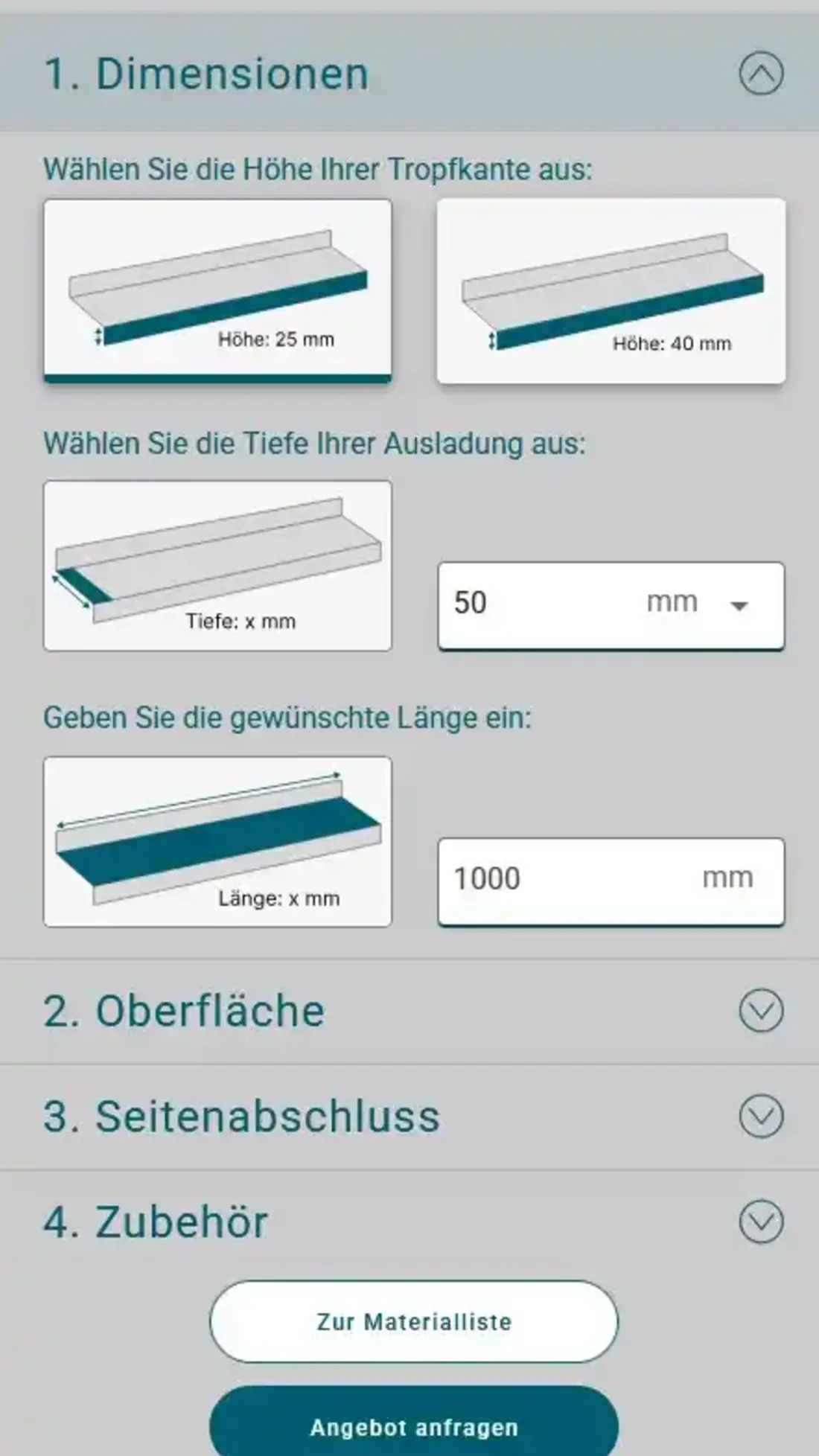
Task: Tap Angebot anfragen to request a quote
Action: pyautogui.click(x=414, y=1426)
